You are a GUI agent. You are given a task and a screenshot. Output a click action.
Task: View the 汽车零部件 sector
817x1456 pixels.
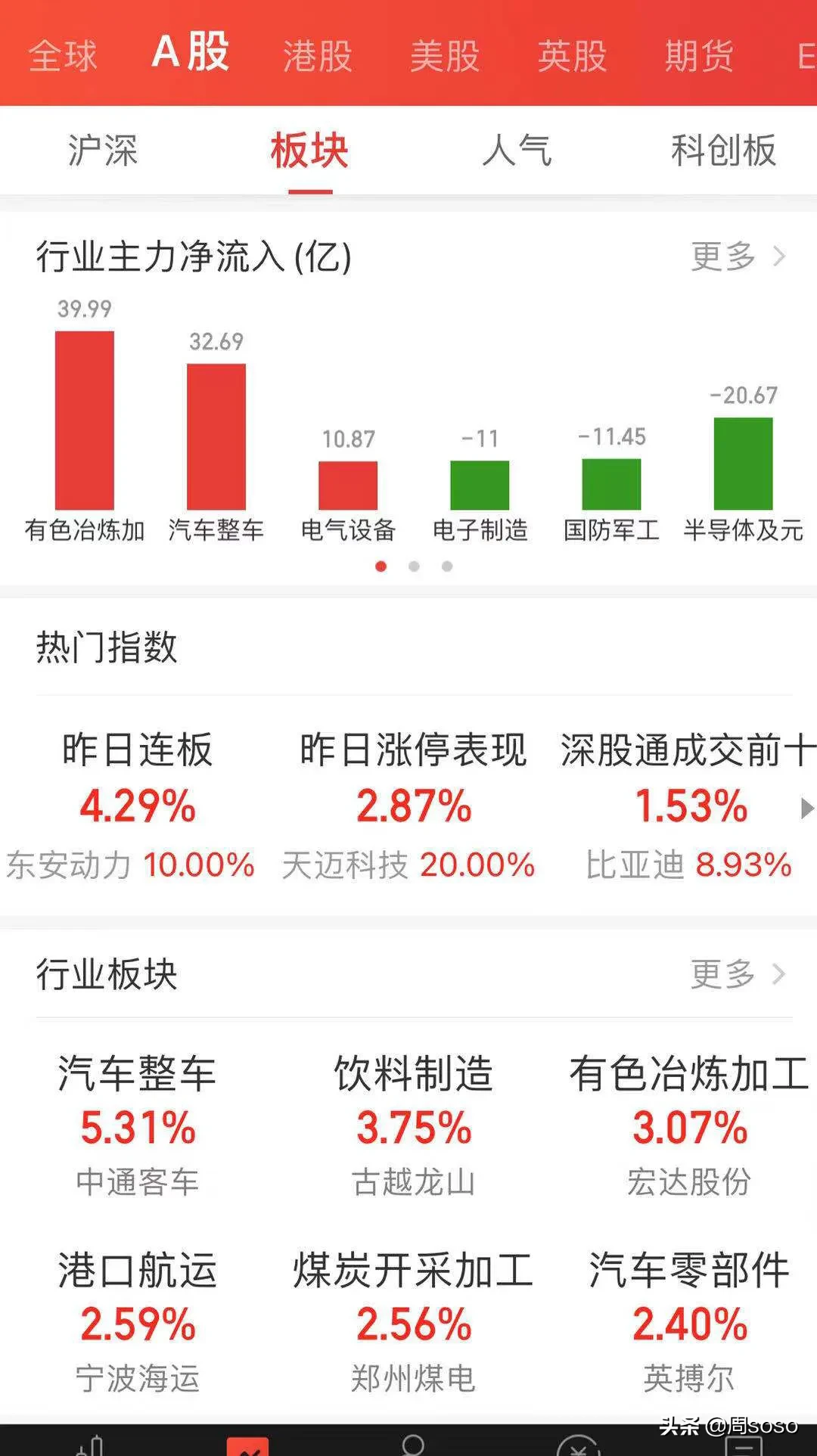tap(689, 1323)
